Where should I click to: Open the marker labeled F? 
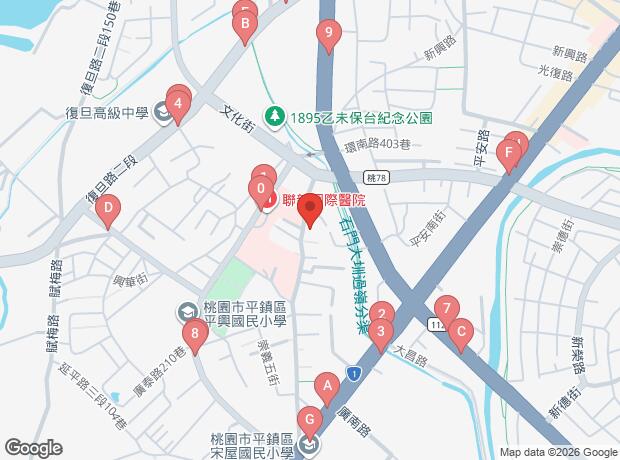(x=510, y=154)
